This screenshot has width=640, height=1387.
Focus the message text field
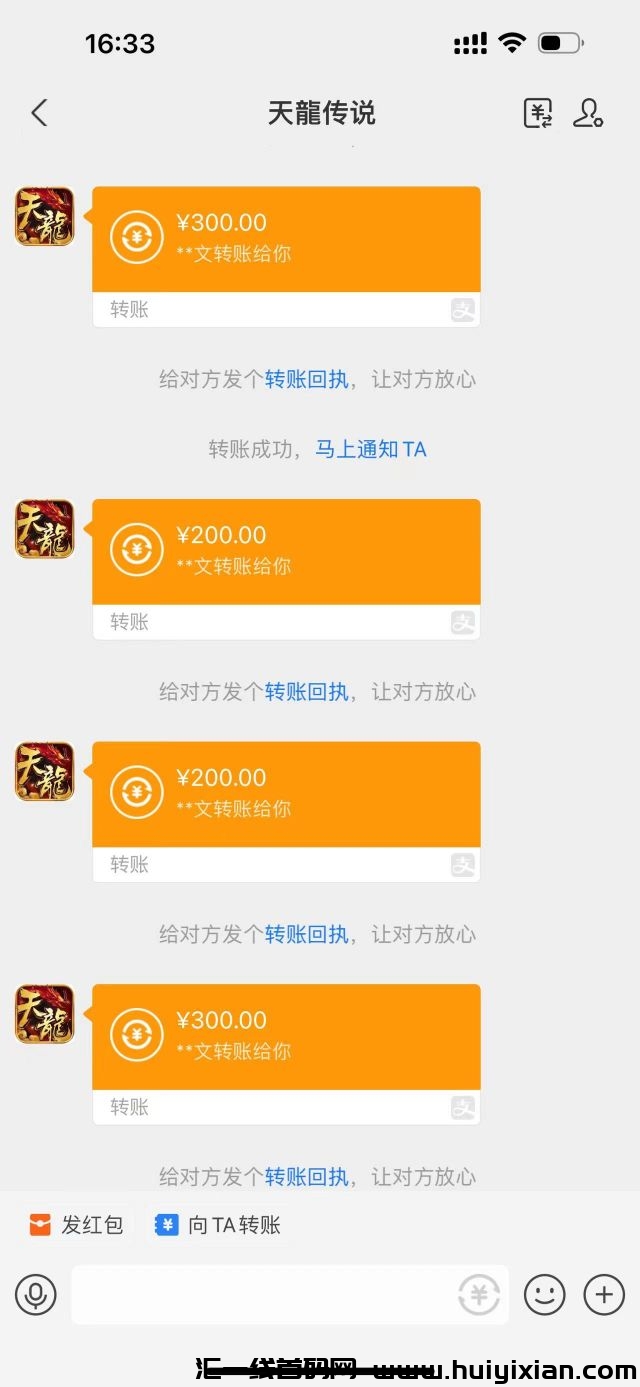[x=260, y=1295]
